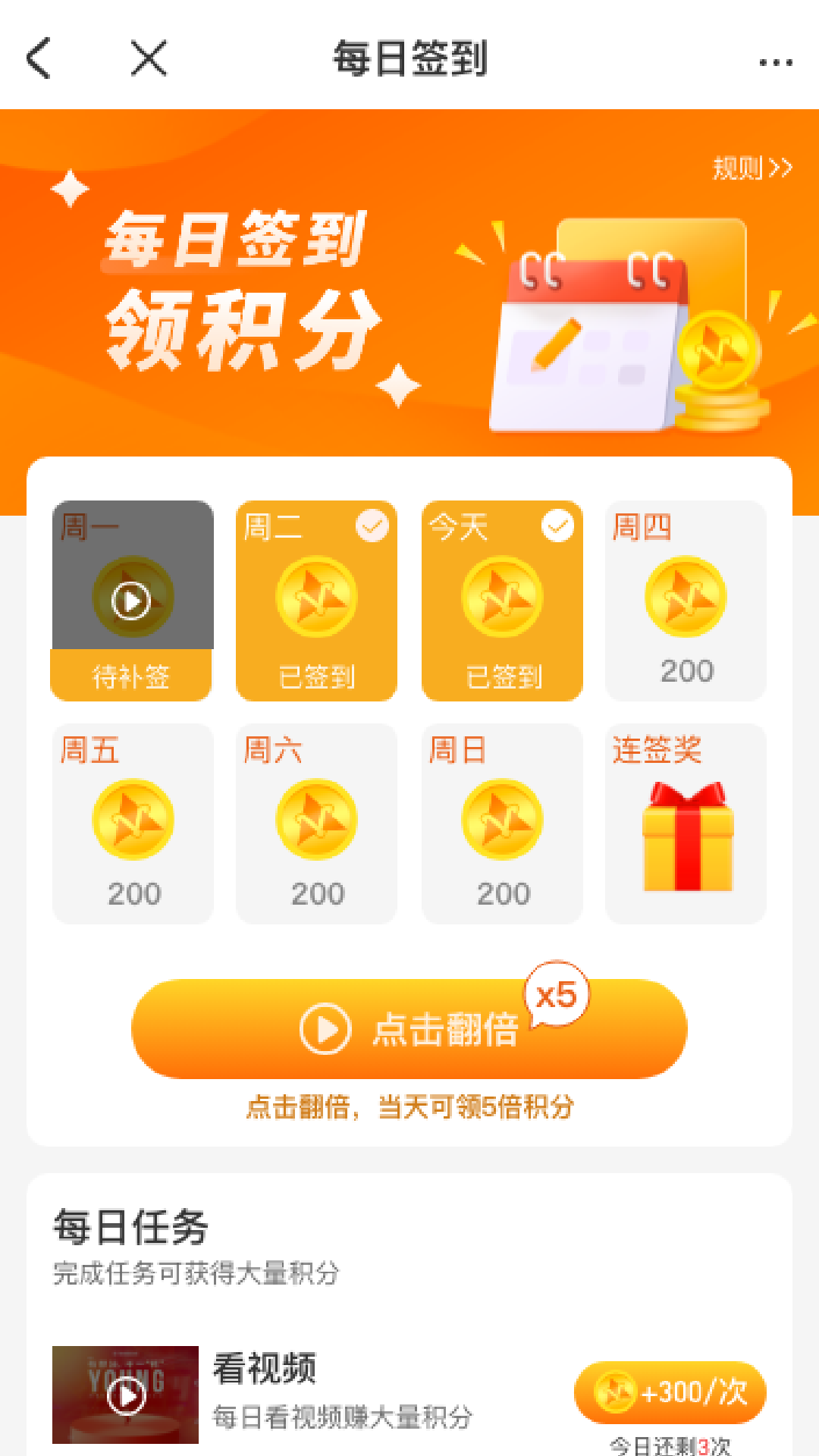This screenshot has height=1456, width=819.
Task: Select the 周四 check-in tile
Action: (686, 601)
